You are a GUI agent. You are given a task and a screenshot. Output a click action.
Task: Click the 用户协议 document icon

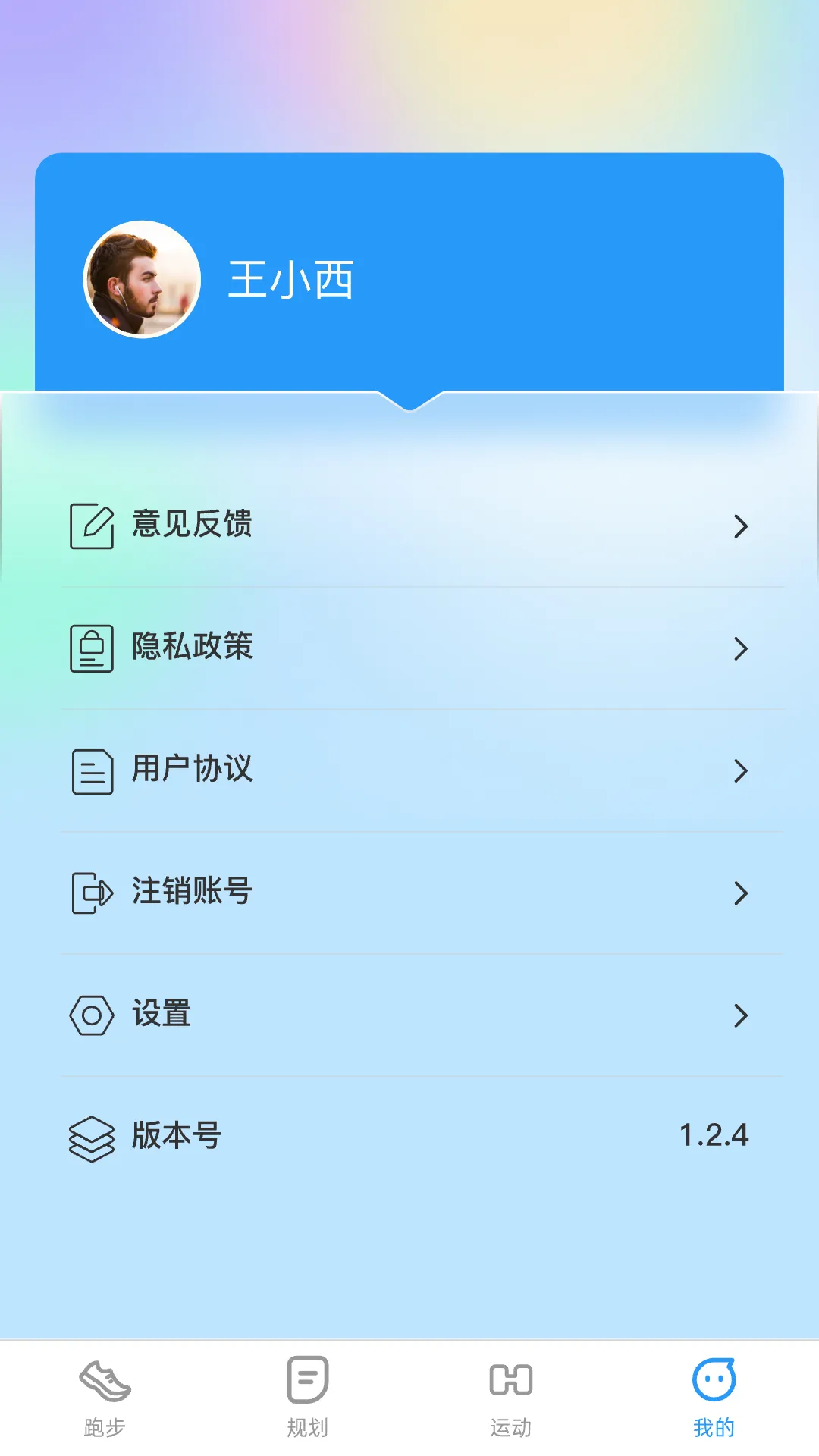pos(92,770)
